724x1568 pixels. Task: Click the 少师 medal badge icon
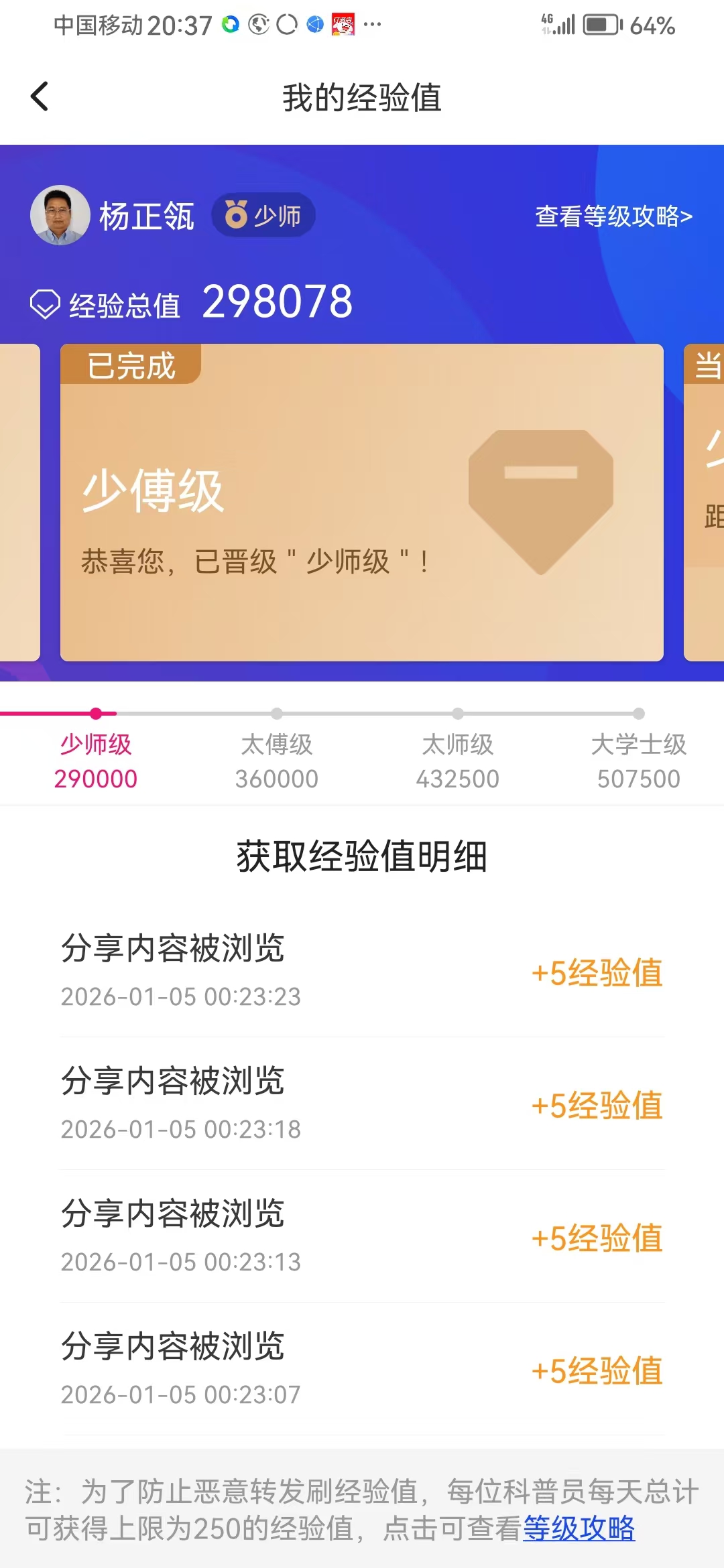236,214
